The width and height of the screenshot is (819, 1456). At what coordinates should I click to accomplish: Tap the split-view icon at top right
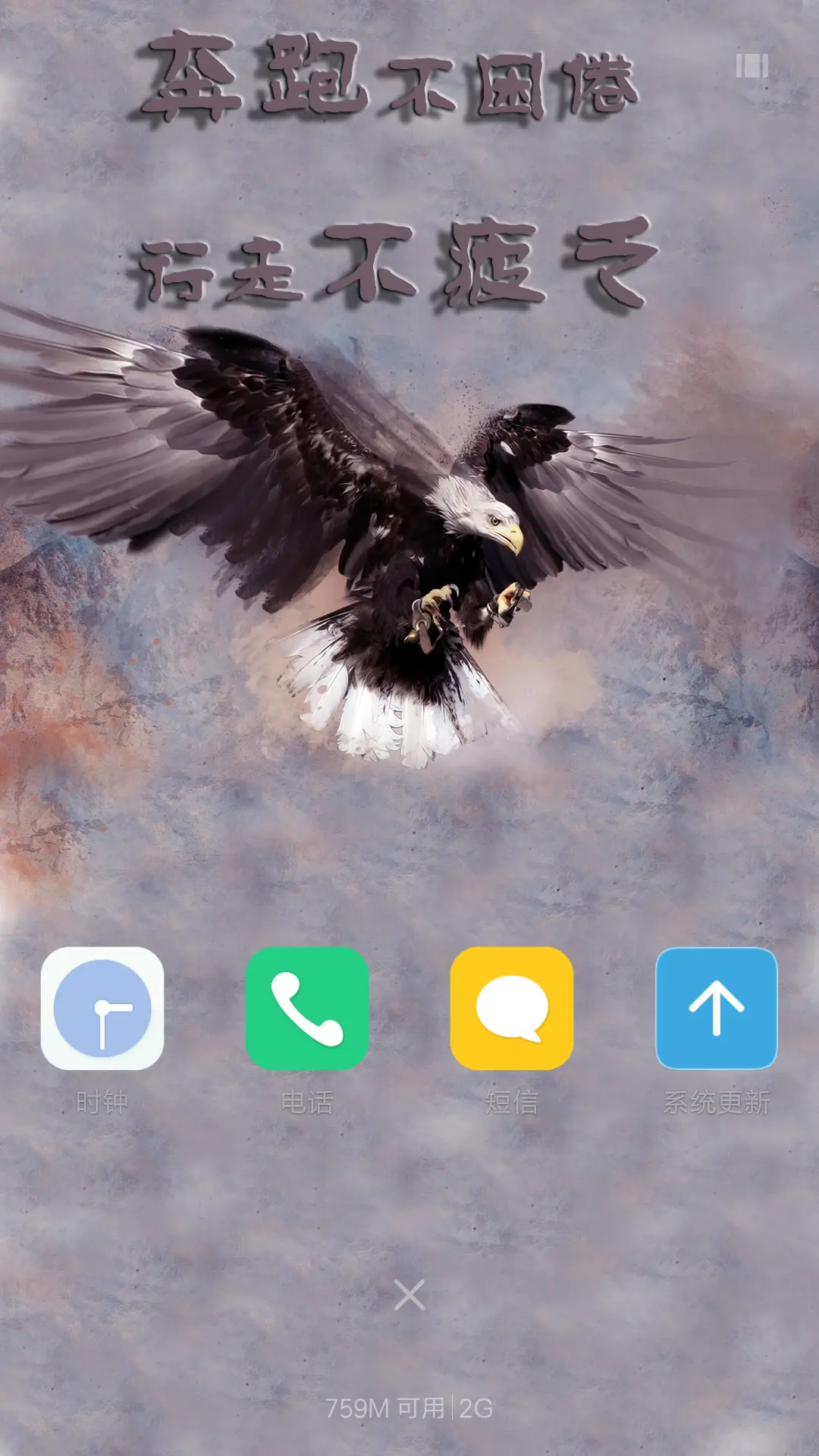tap(752, 66)
